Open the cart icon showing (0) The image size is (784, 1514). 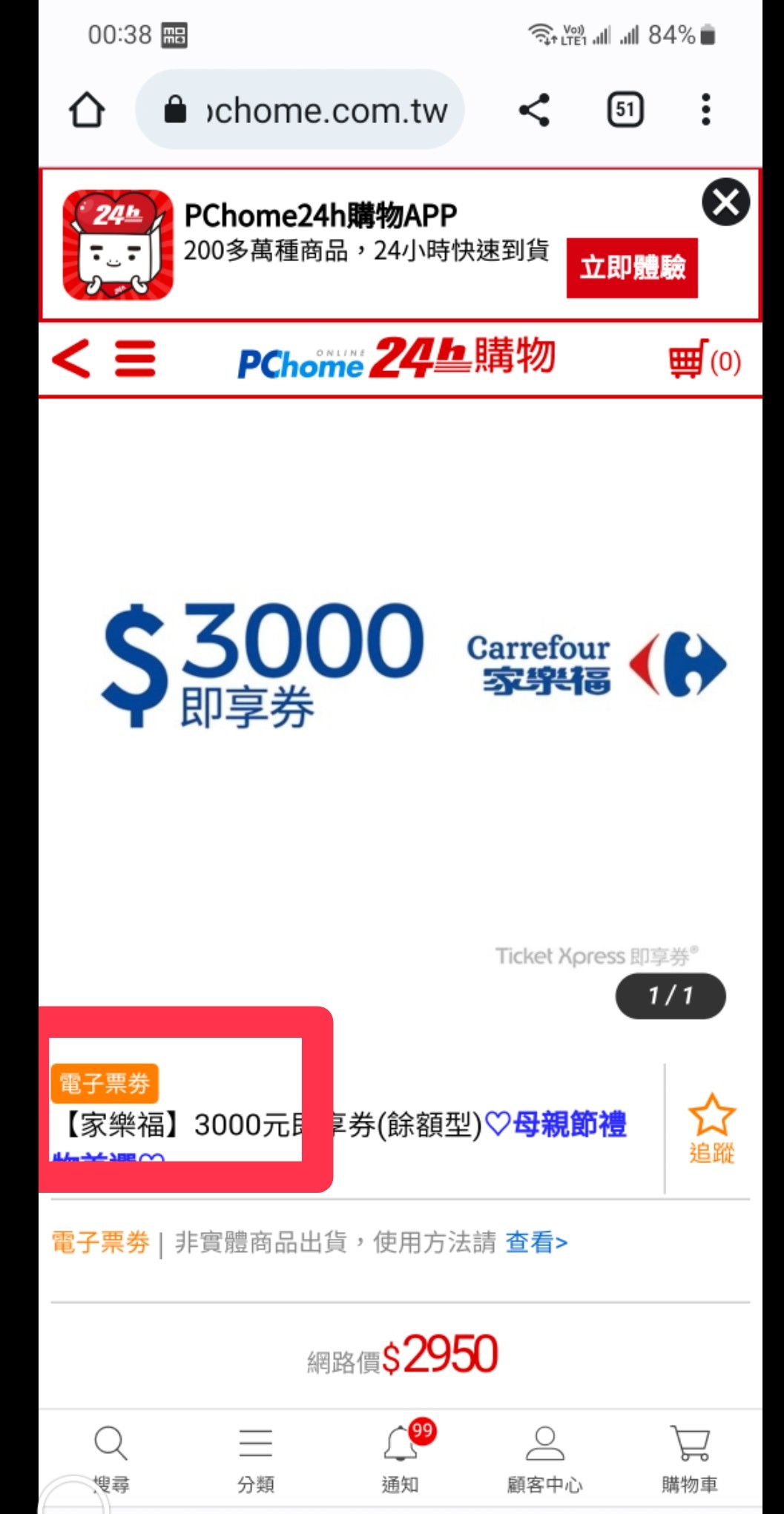point(703,361)
